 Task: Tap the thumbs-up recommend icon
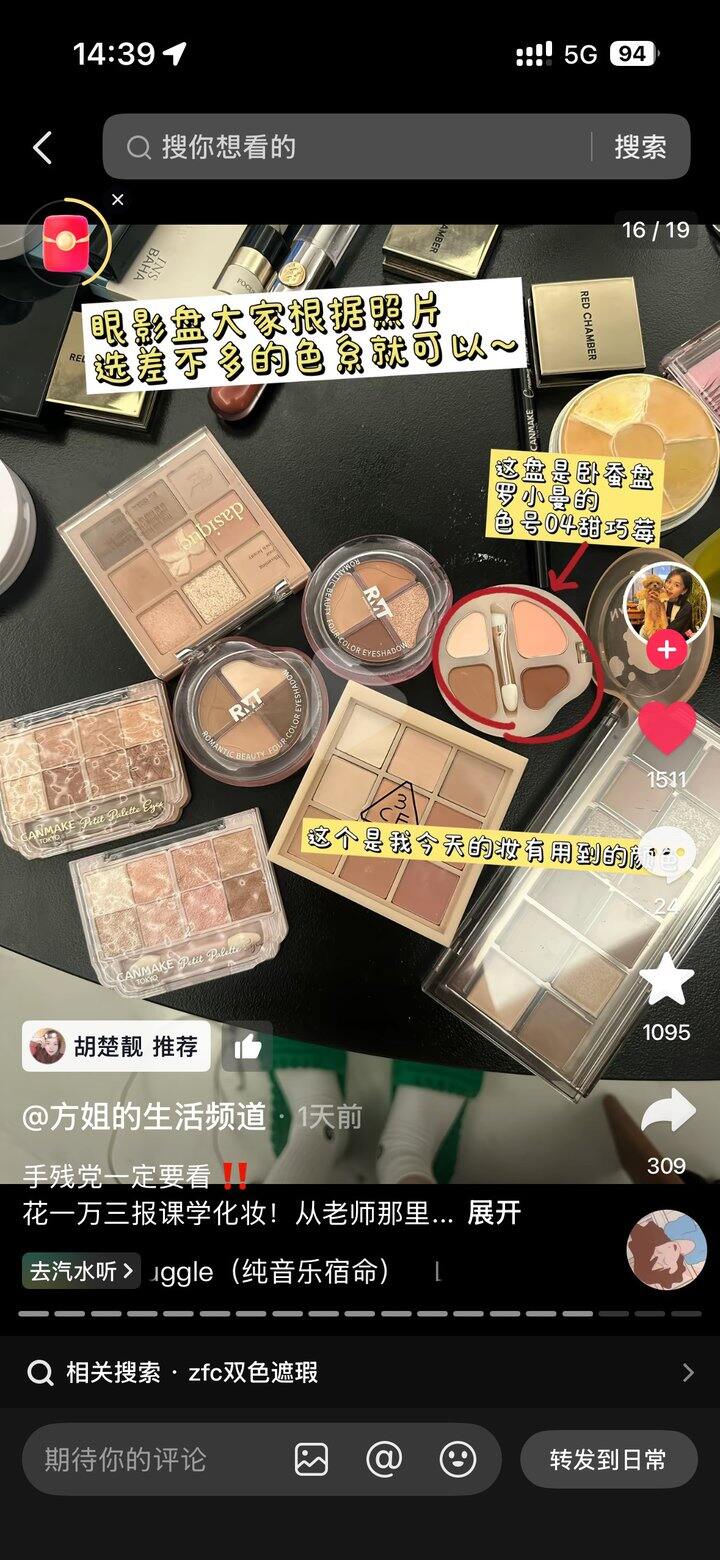[x=247, y=1046]
